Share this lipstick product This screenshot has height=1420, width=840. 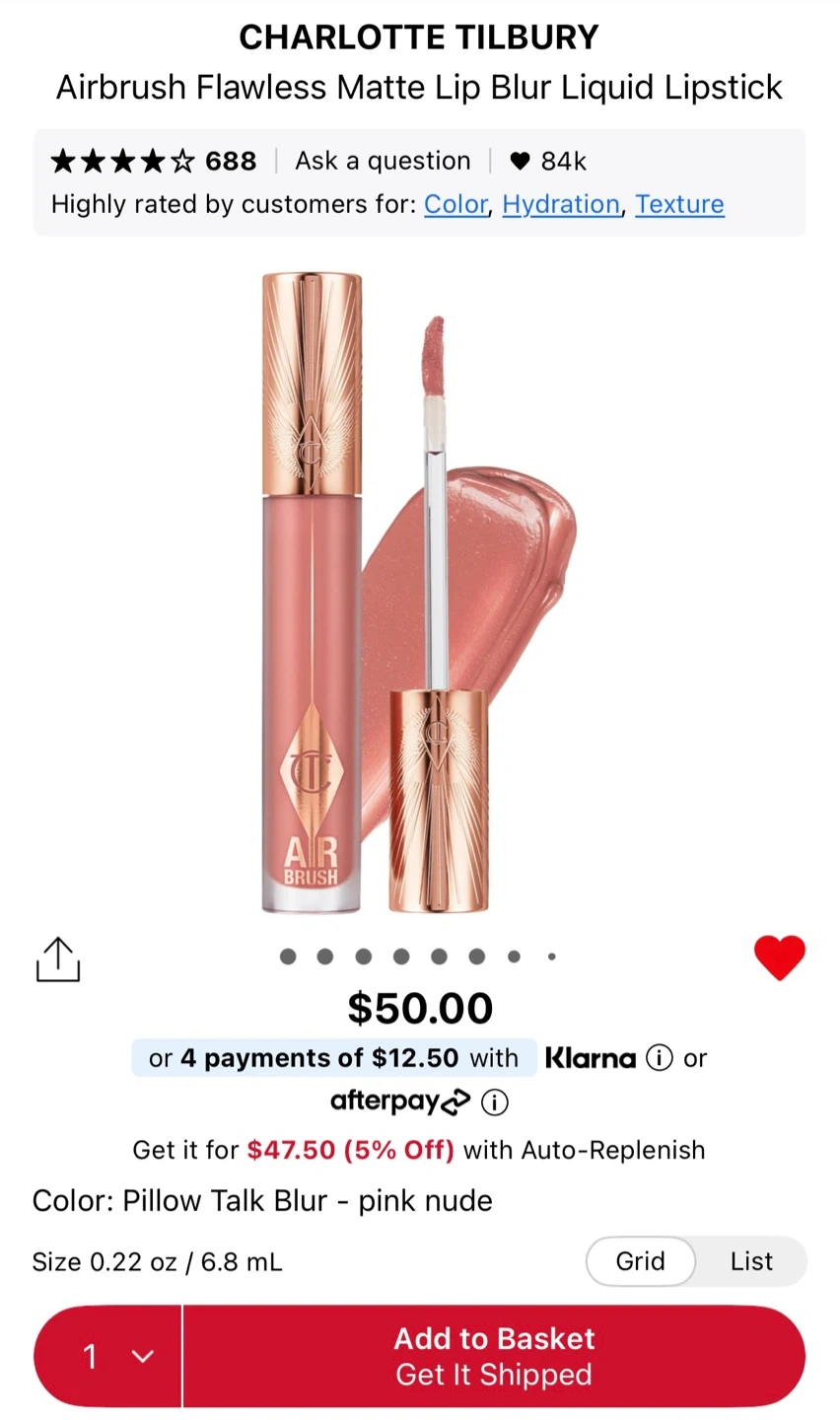click(x=57, y=958)
